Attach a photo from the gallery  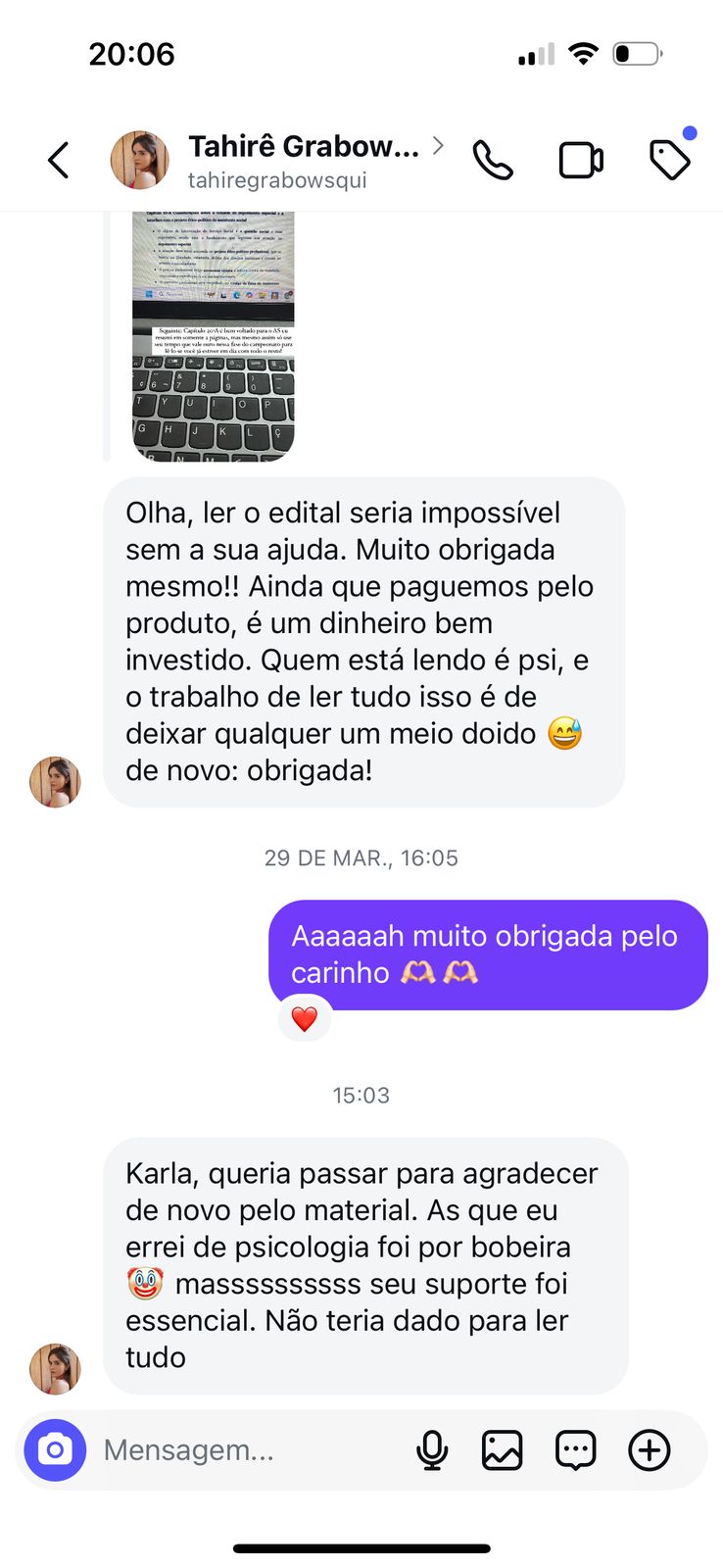502,1449
